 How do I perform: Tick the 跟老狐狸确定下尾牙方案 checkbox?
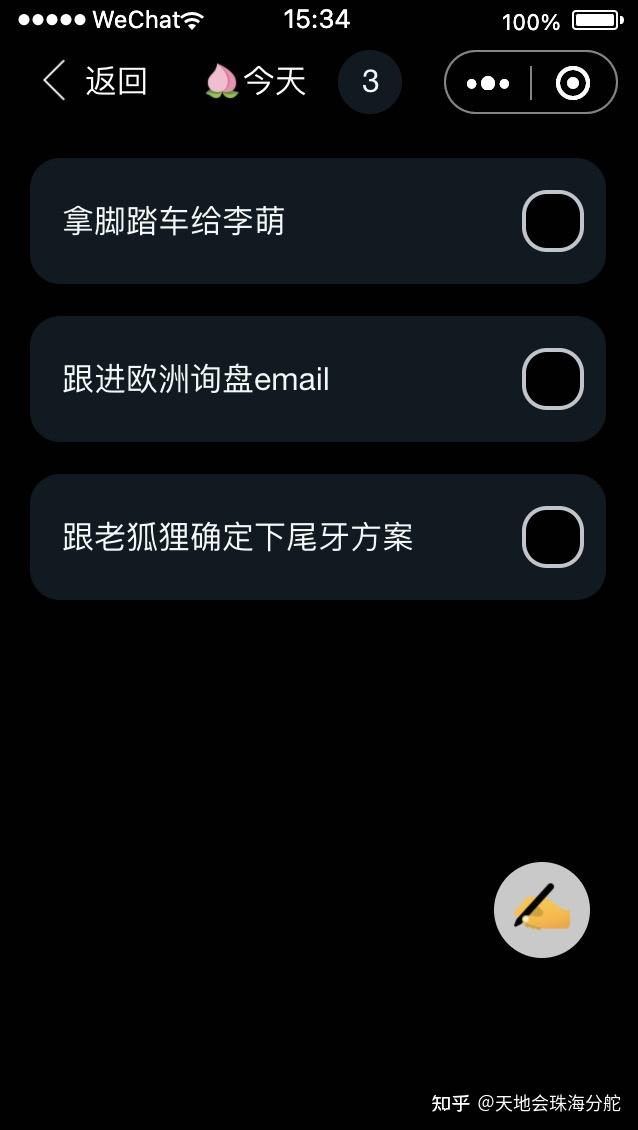pyautogui.click(x=552, y=537)
